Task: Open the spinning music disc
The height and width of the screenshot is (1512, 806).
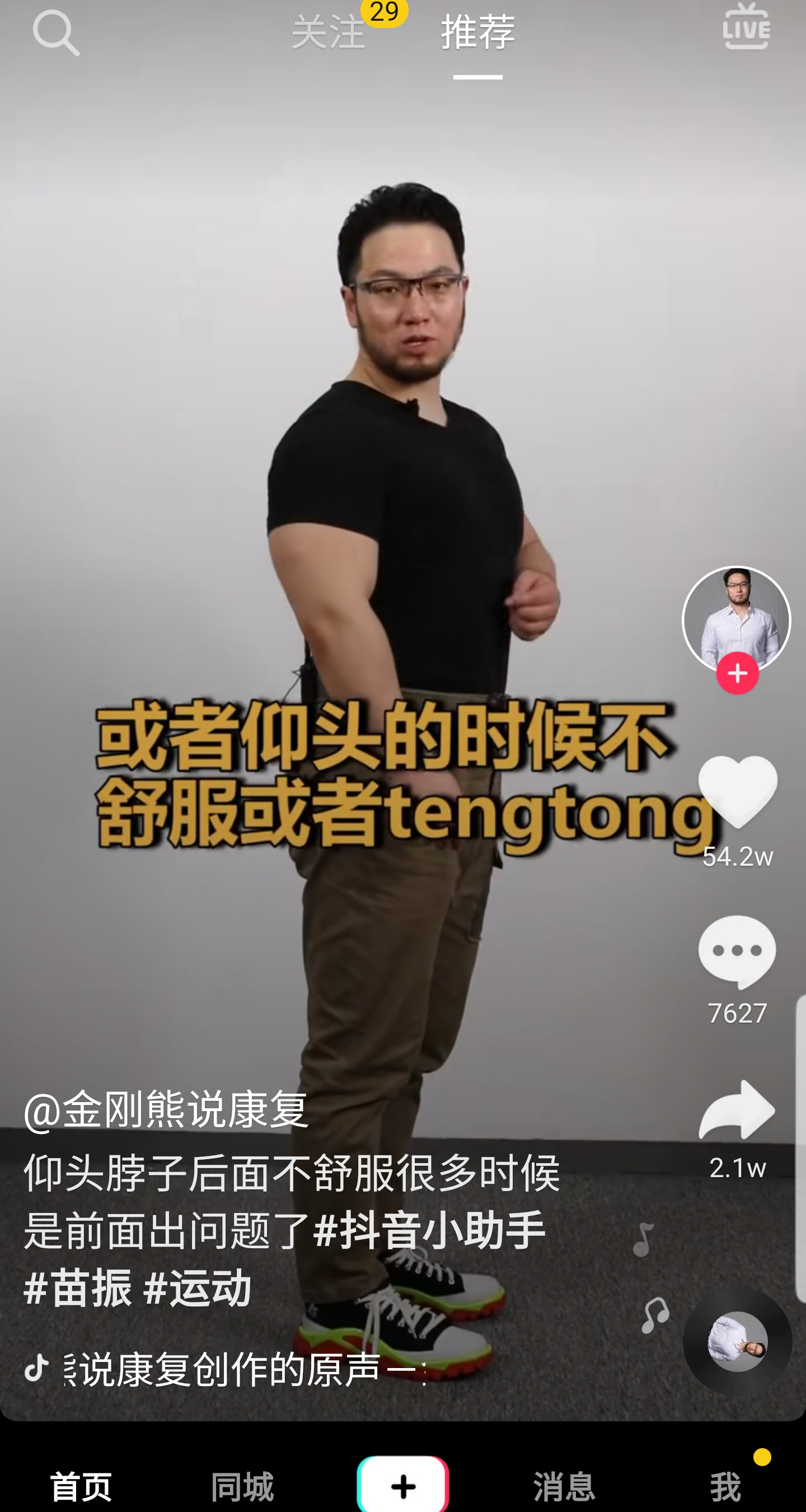Action: click(737, 1341)
